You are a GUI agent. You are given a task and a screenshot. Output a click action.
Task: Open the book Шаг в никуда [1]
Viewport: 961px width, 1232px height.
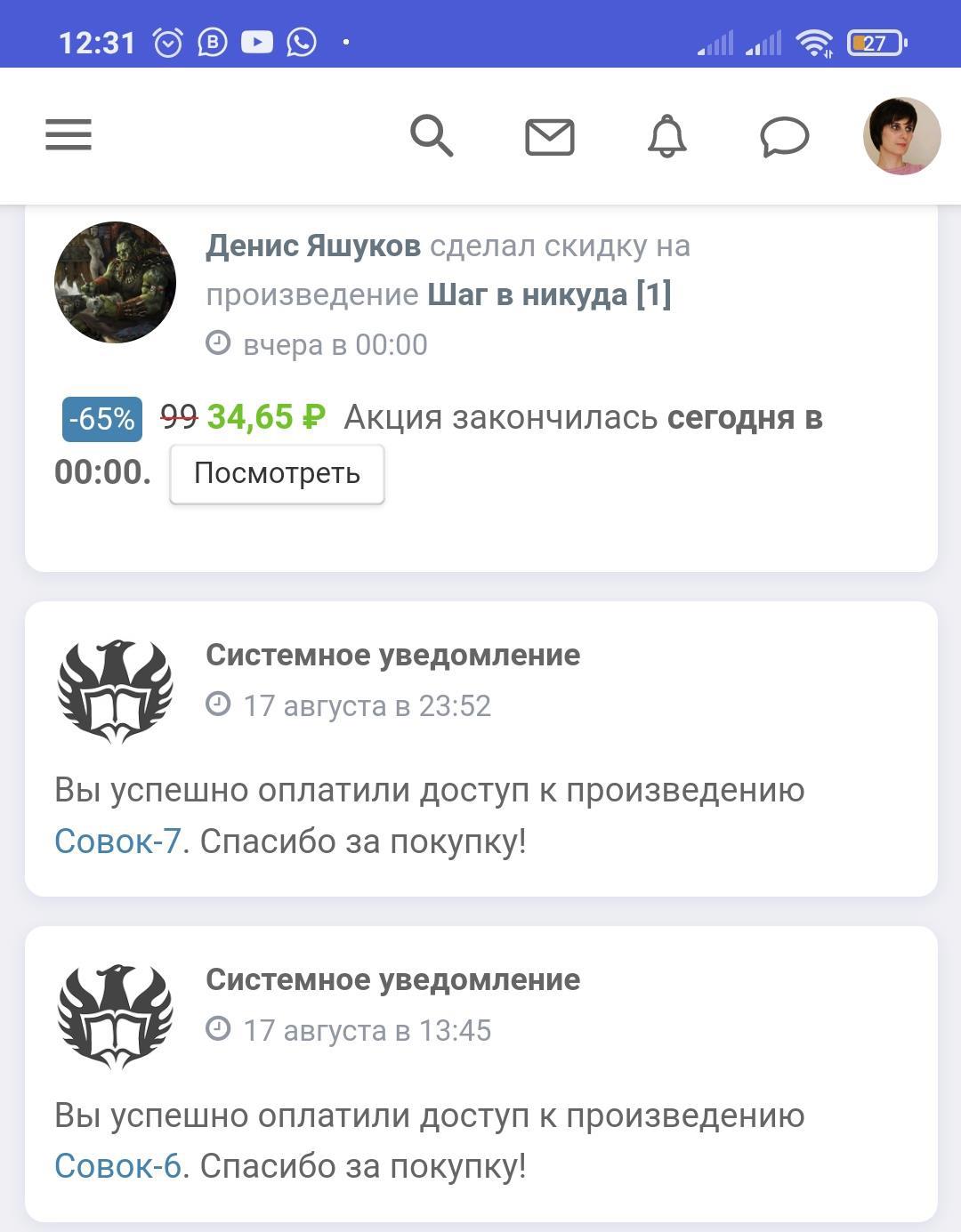[x=549, y=294]
